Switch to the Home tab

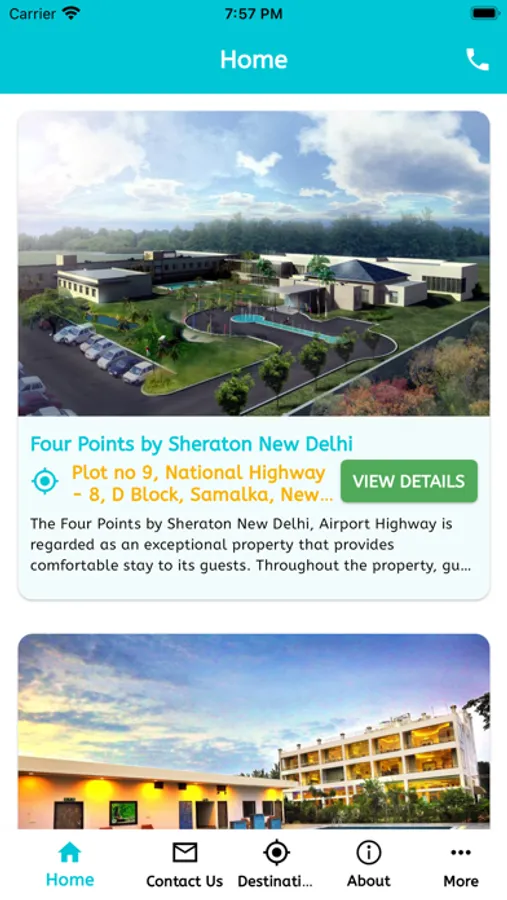click(70, 865)
